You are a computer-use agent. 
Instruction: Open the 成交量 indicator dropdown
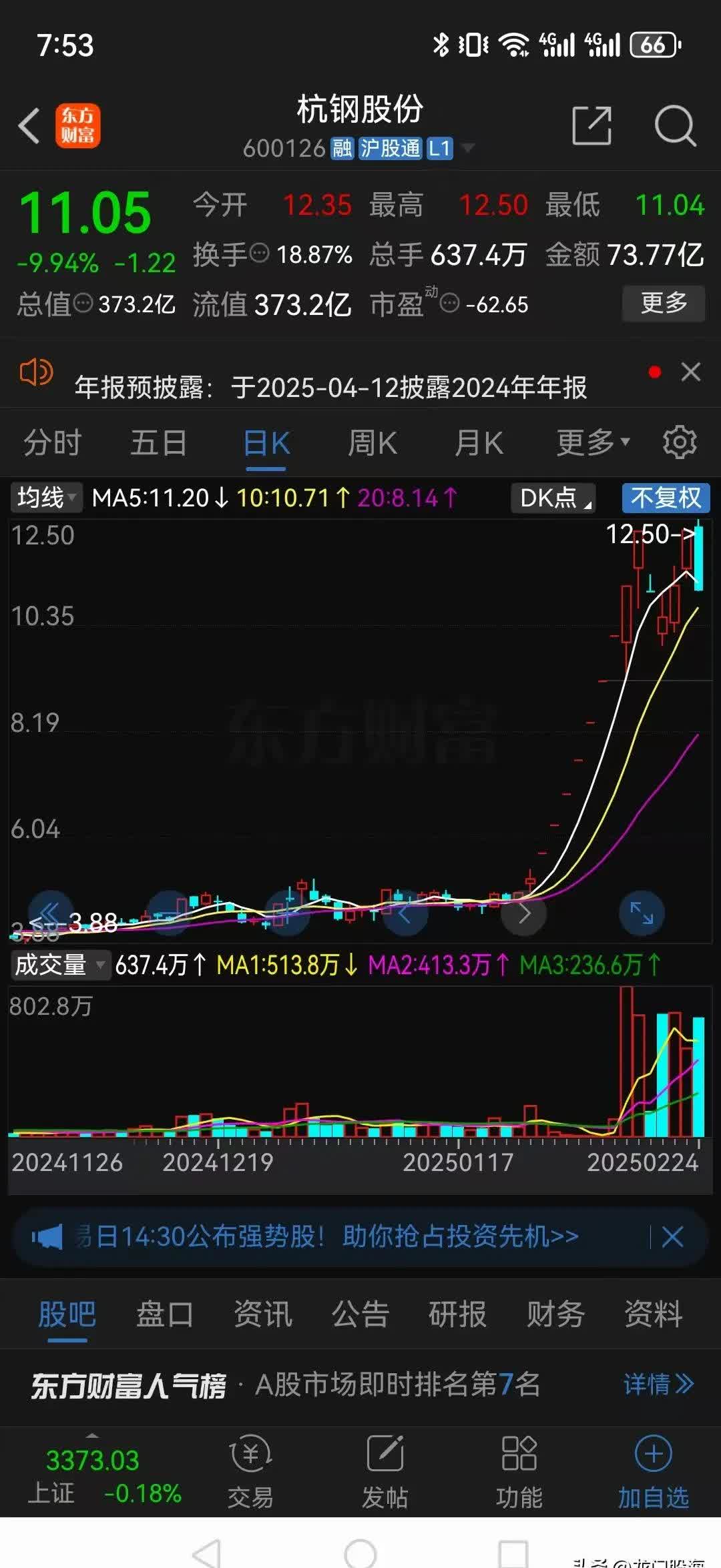tap(59, 964)
